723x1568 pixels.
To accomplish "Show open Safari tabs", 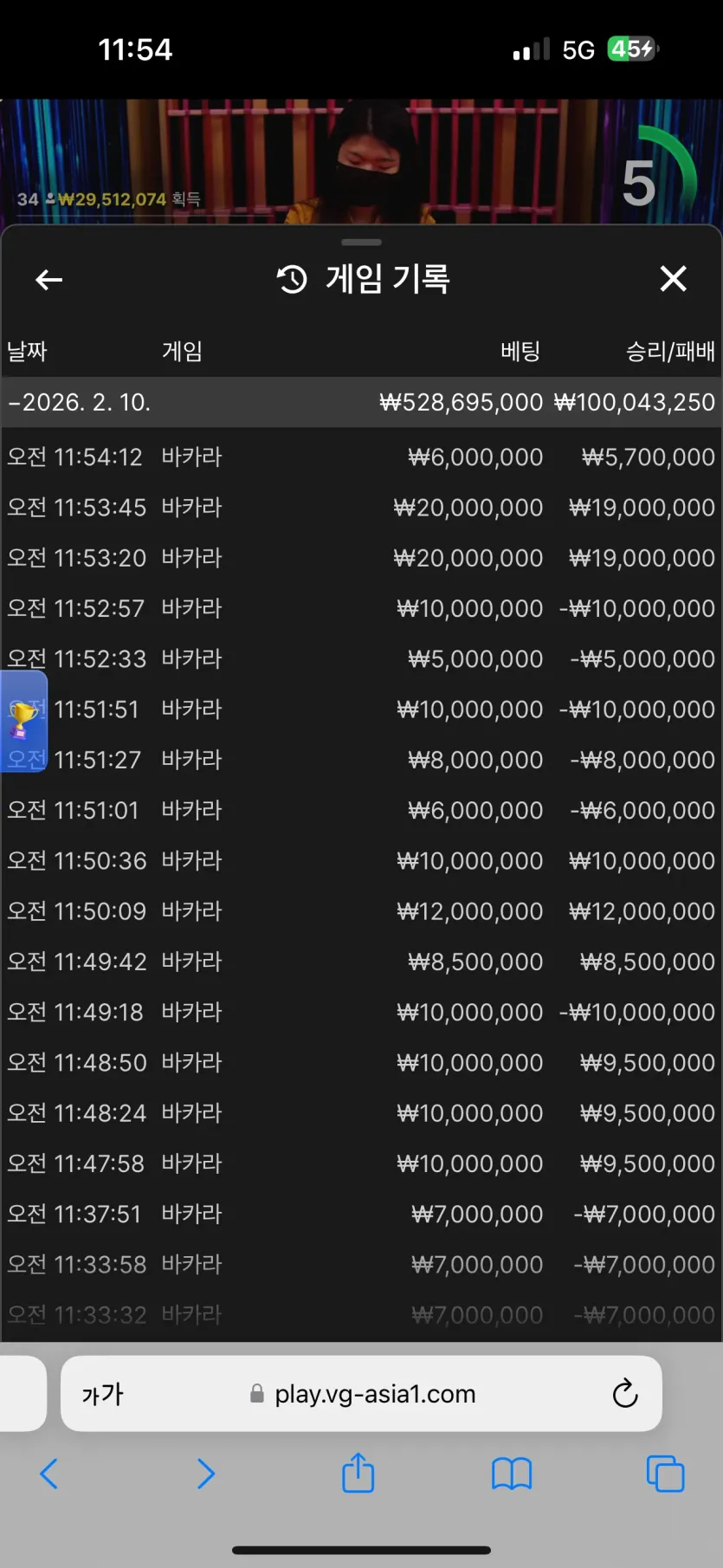I will tap(665, 1474).
